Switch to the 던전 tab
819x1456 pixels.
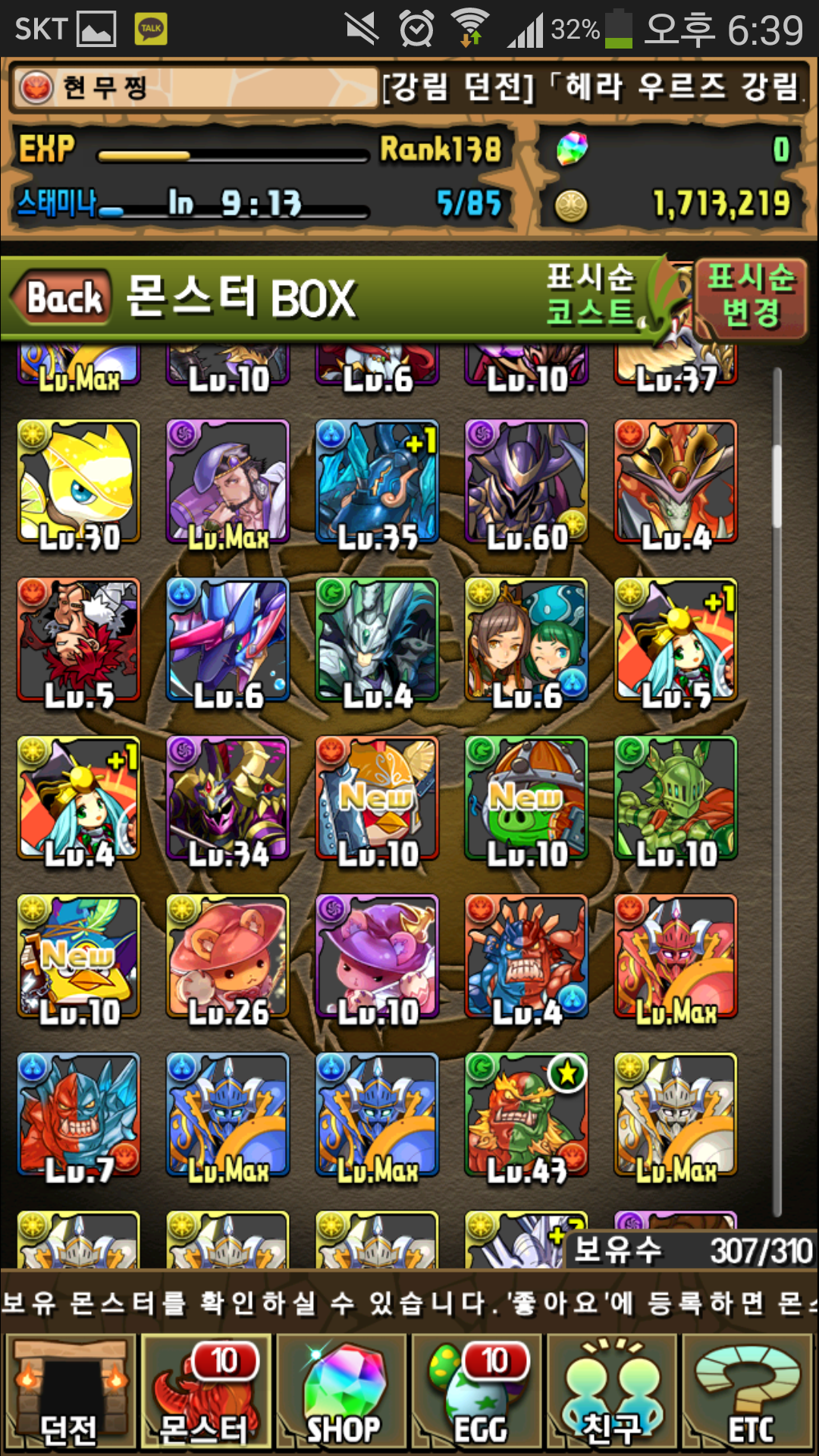point(70,1392)
